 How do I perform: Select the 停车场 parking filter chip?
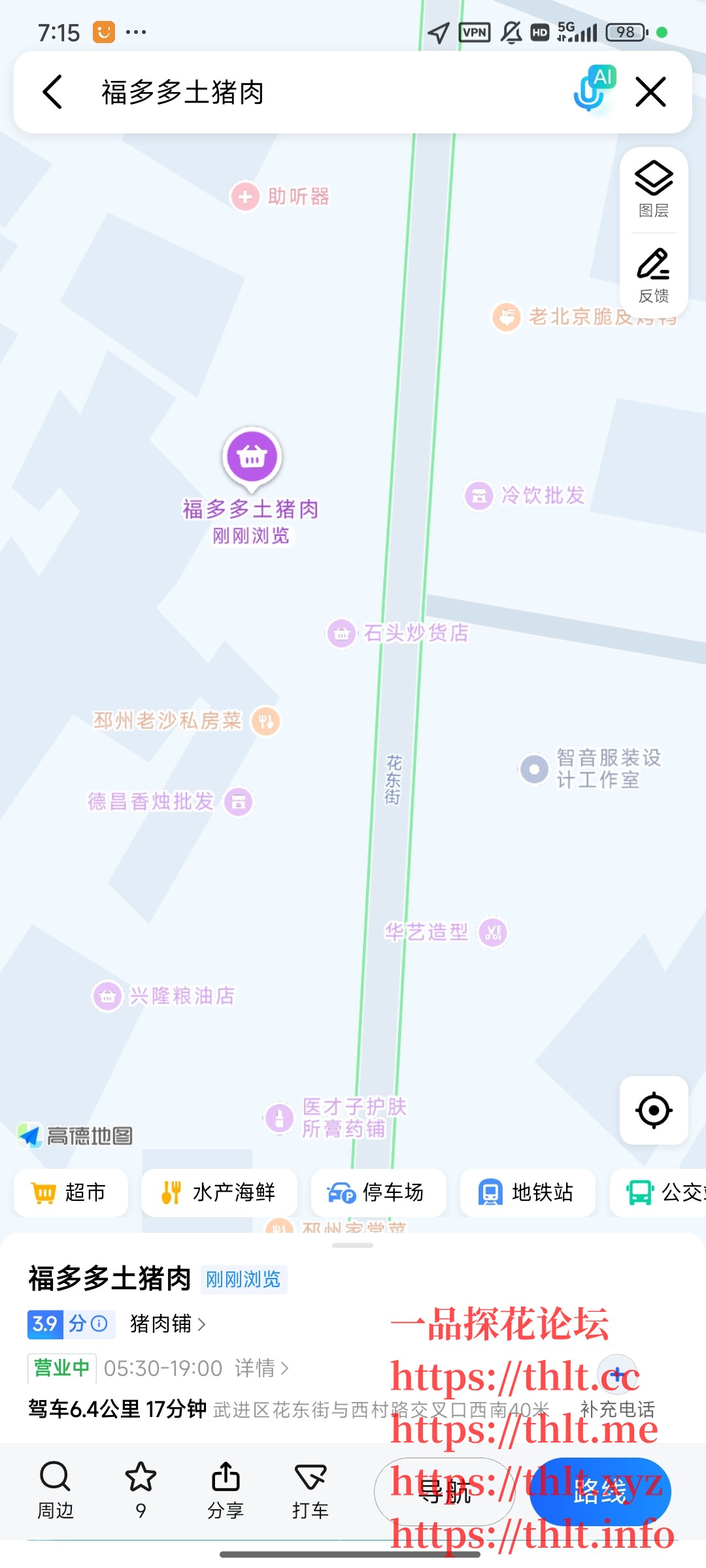click(x=377, y=1193)
